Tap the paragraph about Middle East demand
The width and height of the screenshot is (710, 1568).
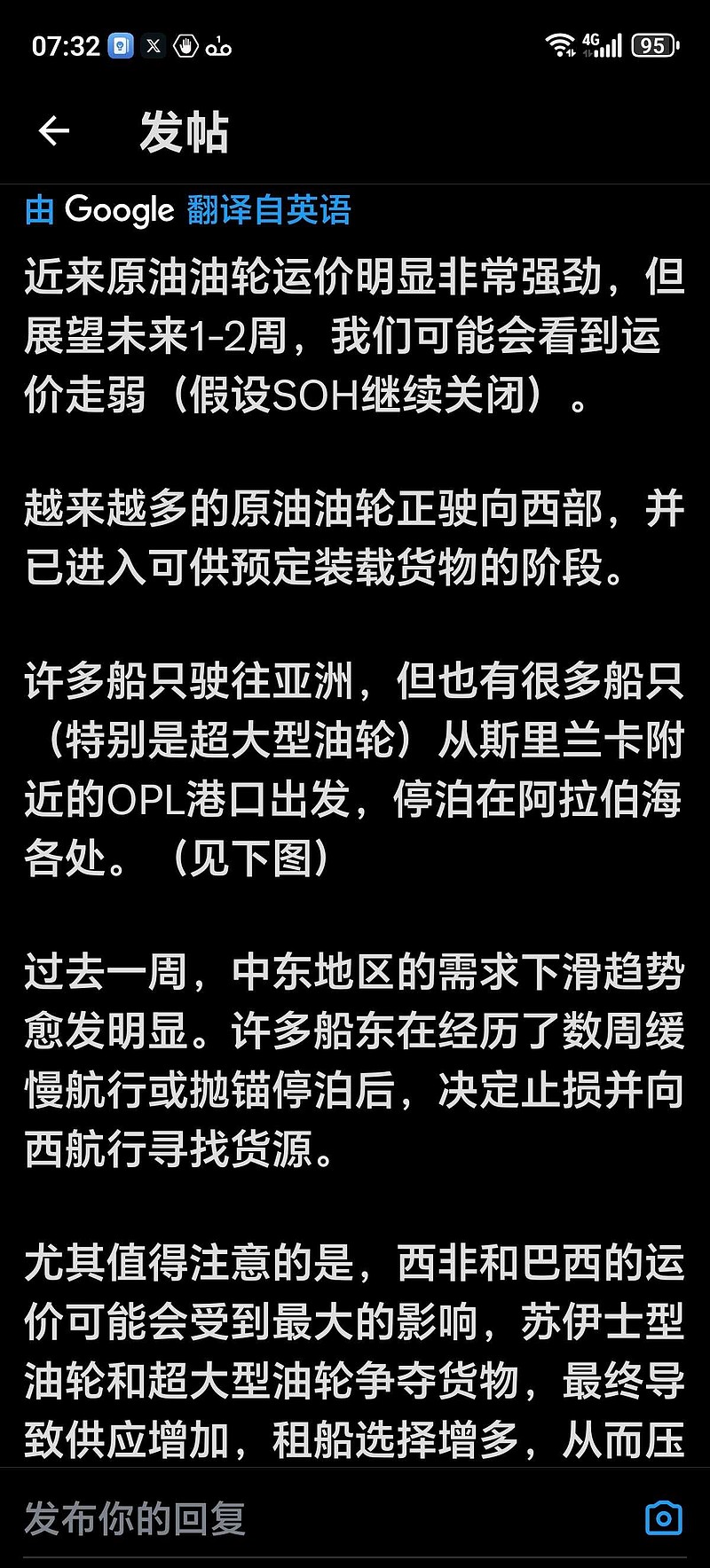click(355, 1055)
